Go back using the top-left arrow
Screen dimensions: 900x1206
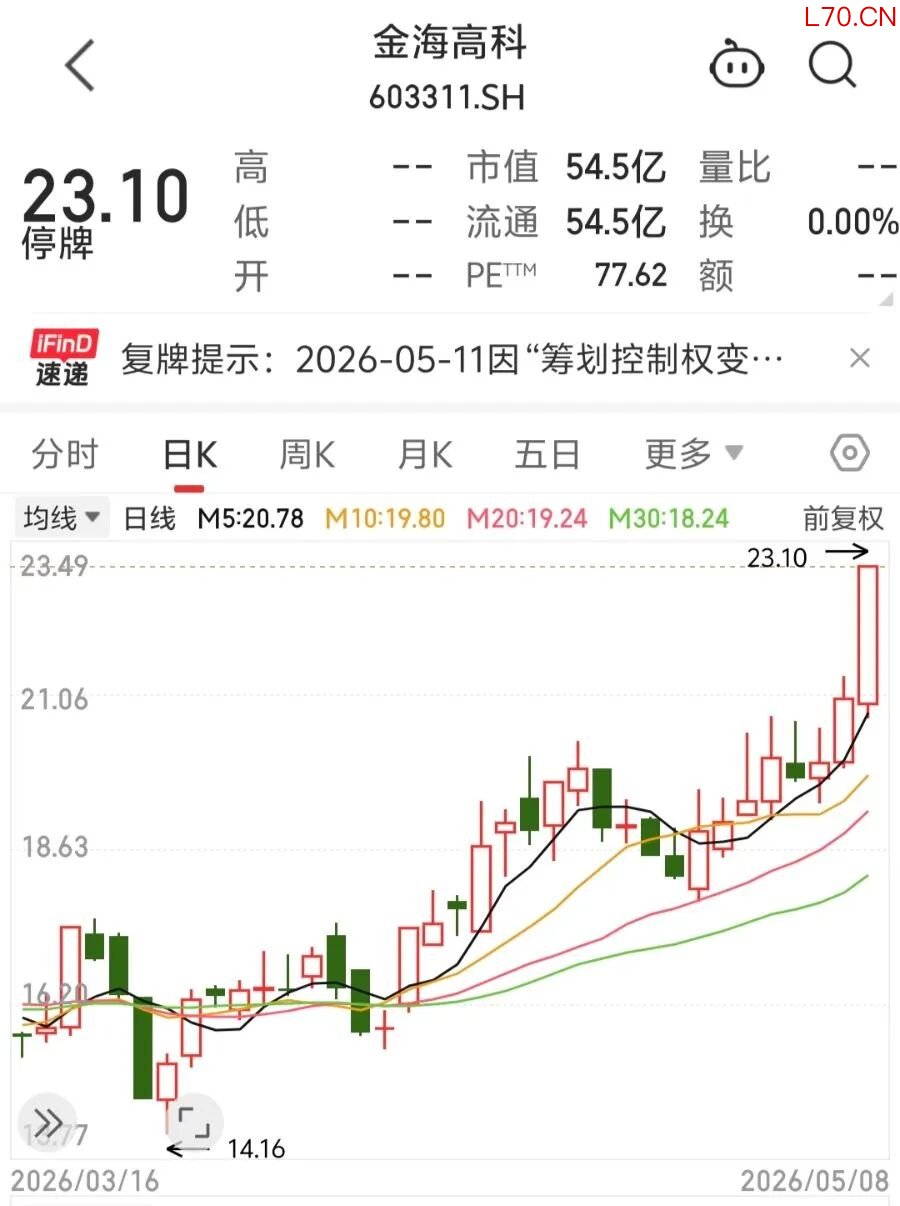click(x=80, y=66)
